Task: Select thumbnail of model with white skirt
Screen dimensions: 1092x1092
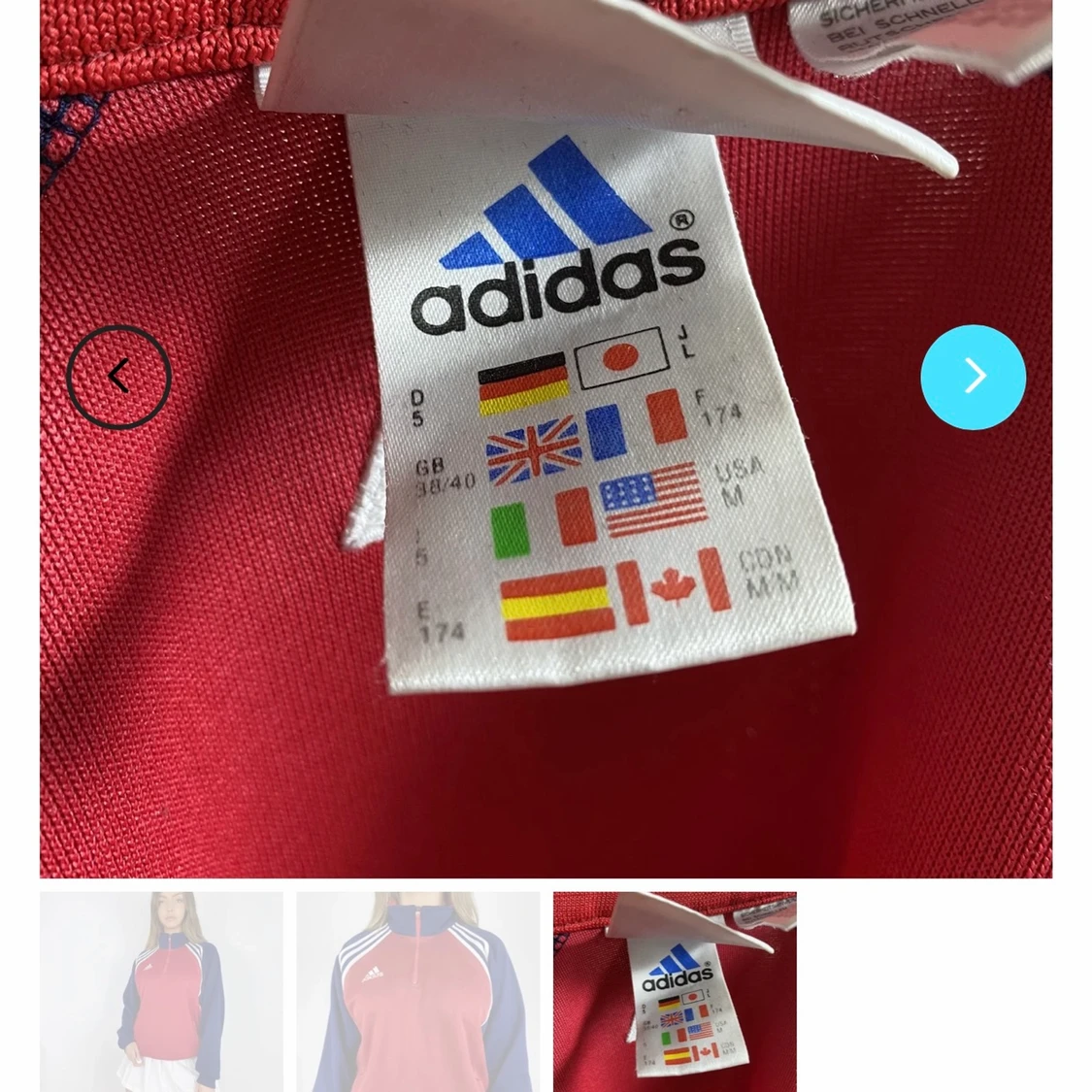Action: click(161, 991)
